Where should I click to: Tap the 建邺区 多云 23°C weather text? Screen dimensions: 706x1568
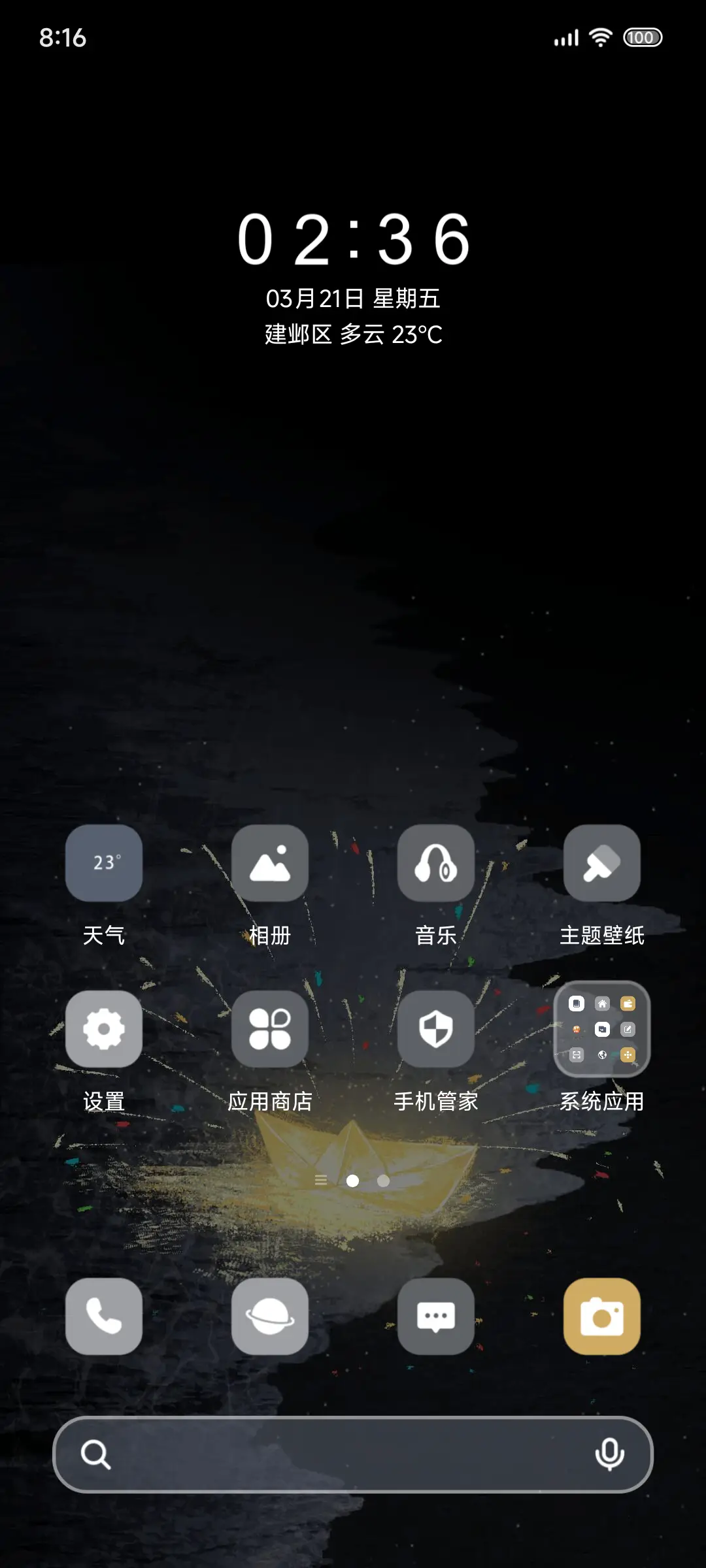pyautogui.click(x=353, y=335)
